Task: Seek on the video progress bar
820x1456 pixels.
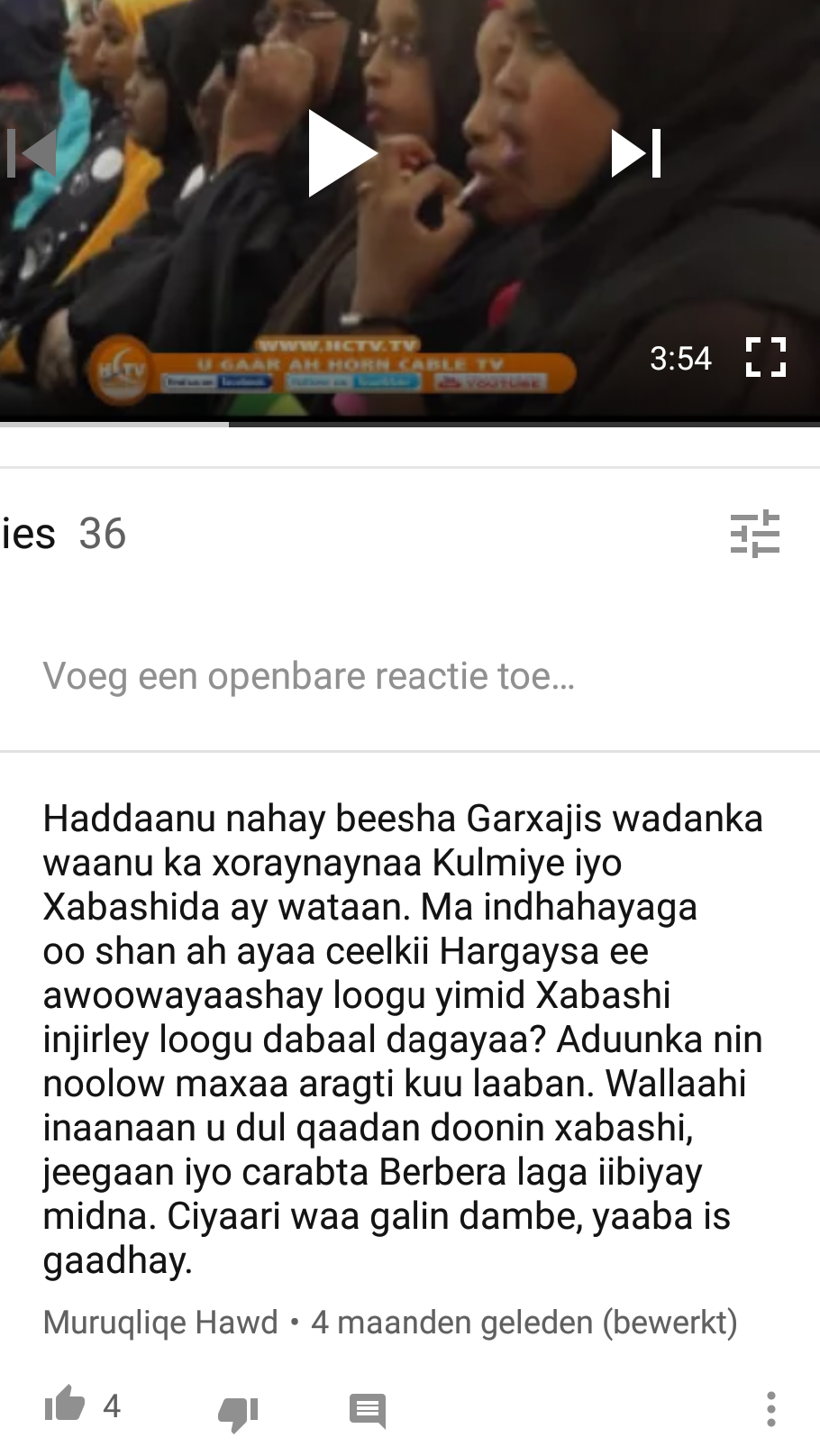Action: point(410,423)
